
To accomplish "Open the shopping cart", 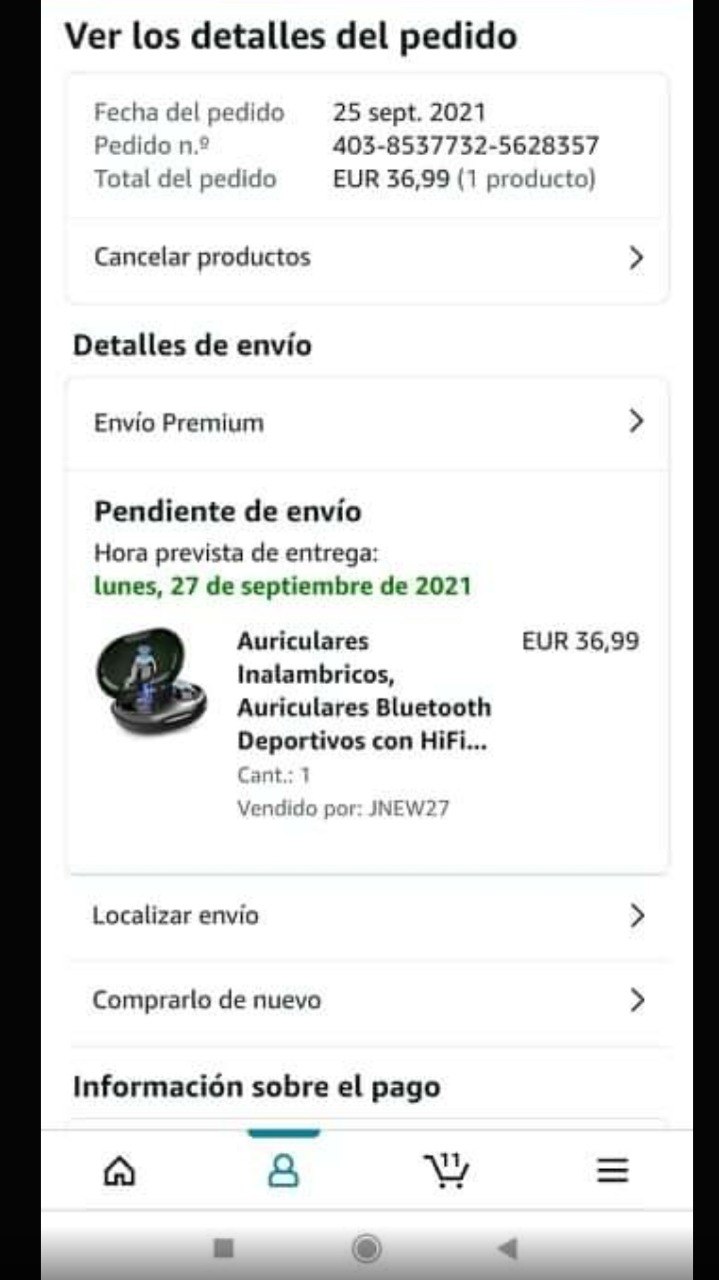I will tap(446, 1170).
